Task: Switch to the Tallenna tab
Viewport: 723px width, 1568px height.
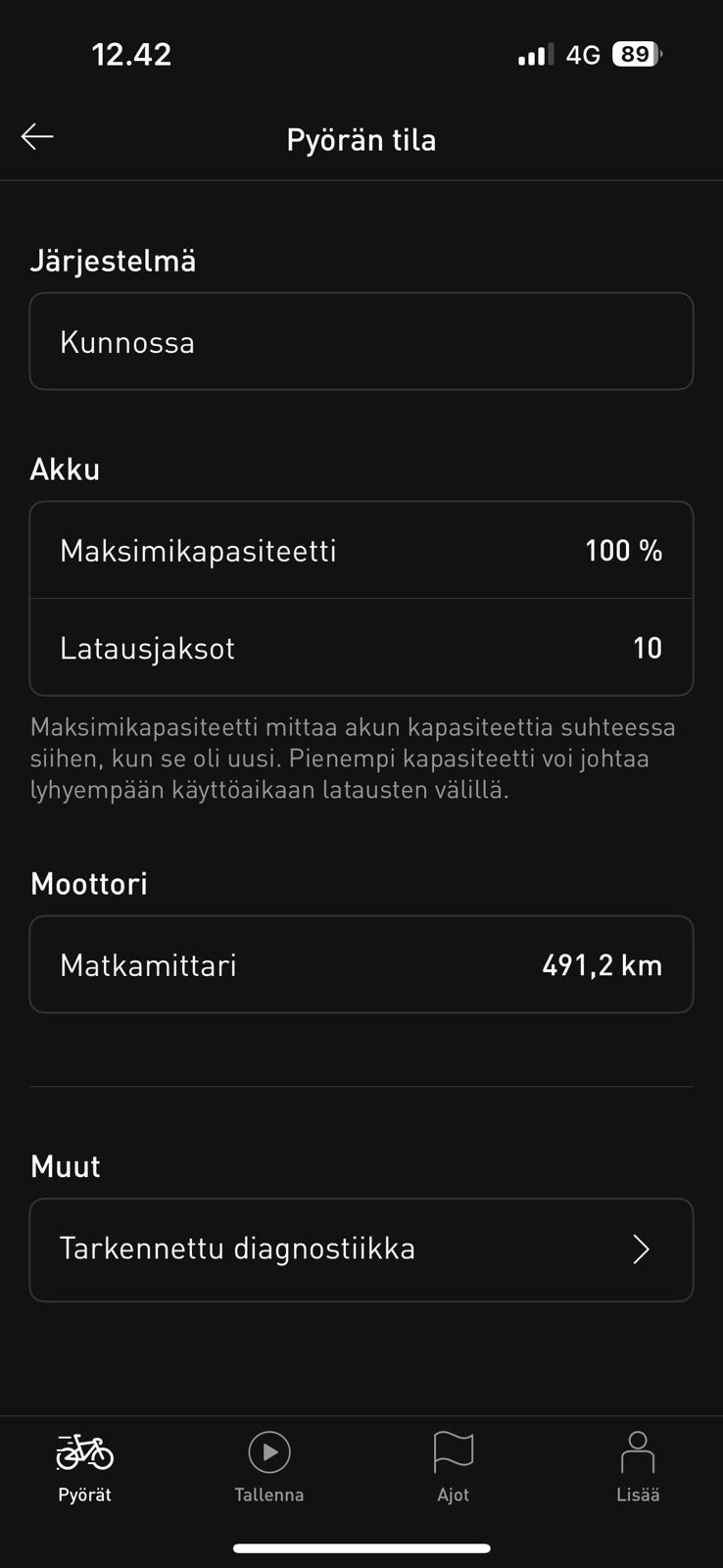Action: [268, 1467]
